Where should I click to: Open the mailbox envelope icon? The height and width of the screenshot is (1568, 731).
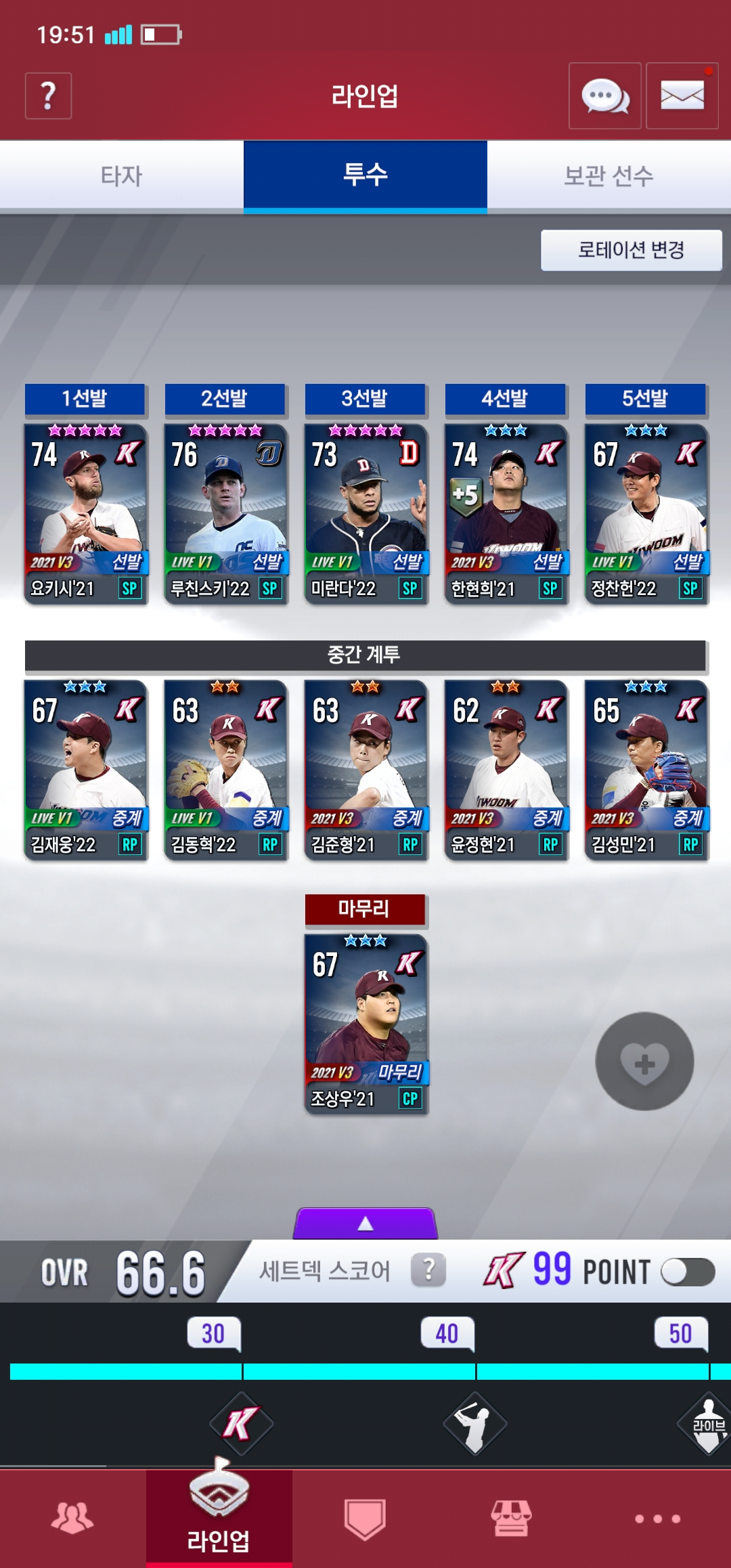tap(682, 96)
